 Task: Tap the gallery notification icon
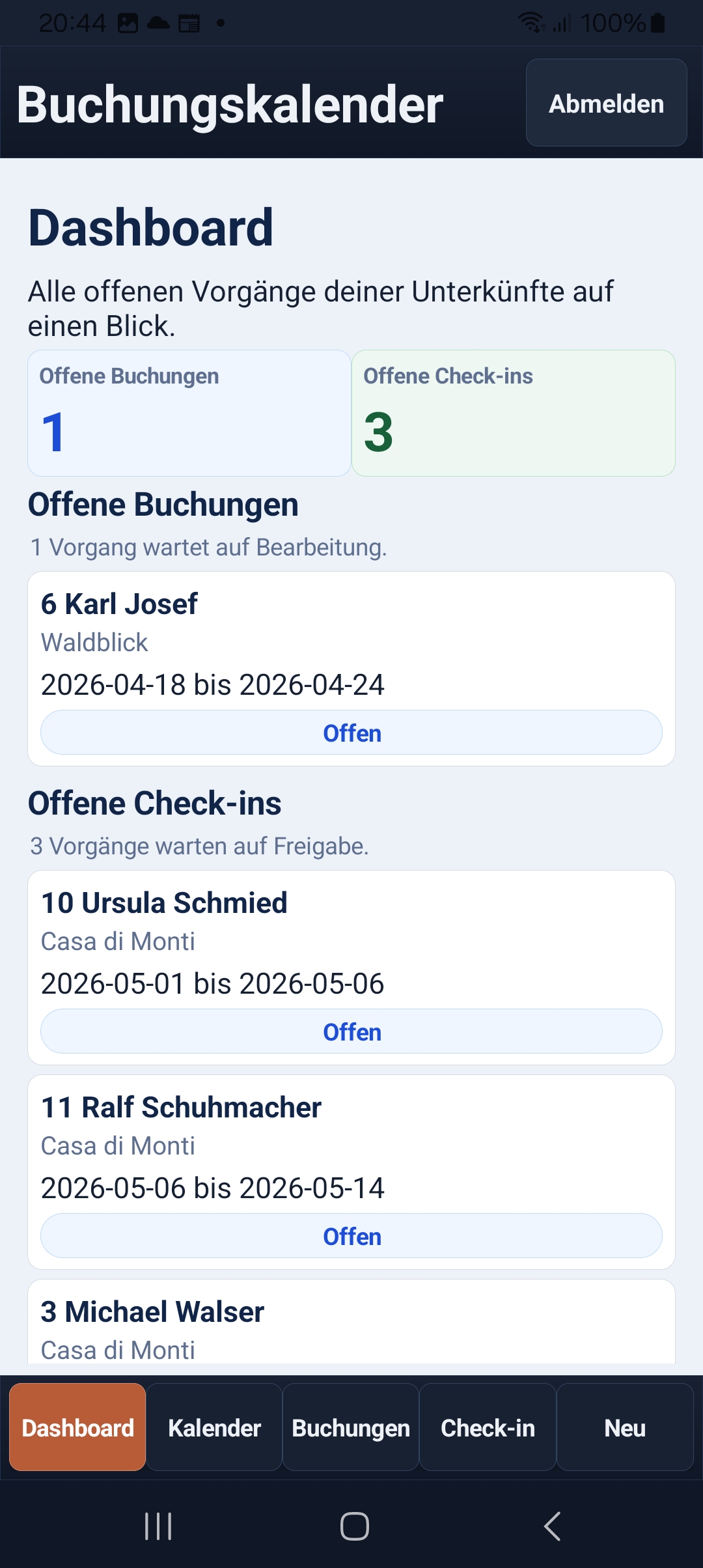click(x=128, y=23)
